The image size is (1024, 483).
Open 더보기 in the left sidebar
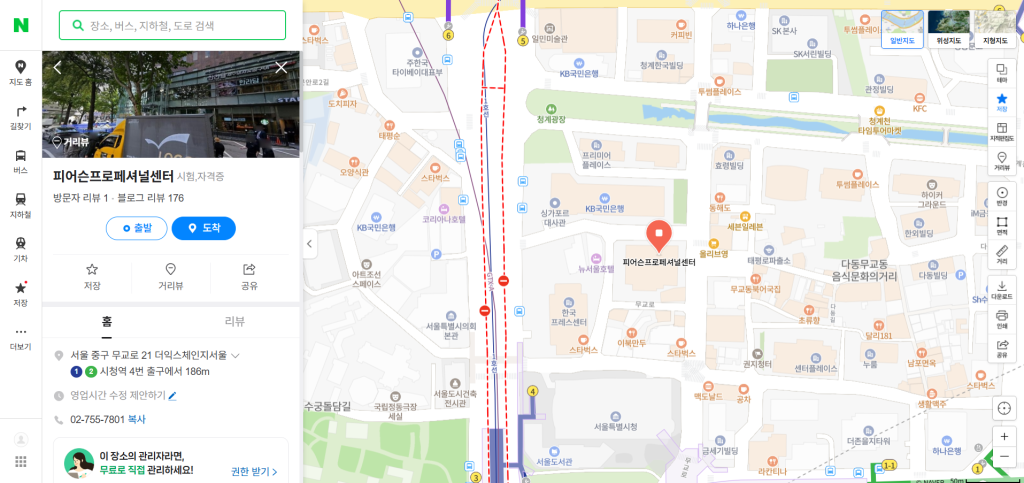tap(20, 337)
